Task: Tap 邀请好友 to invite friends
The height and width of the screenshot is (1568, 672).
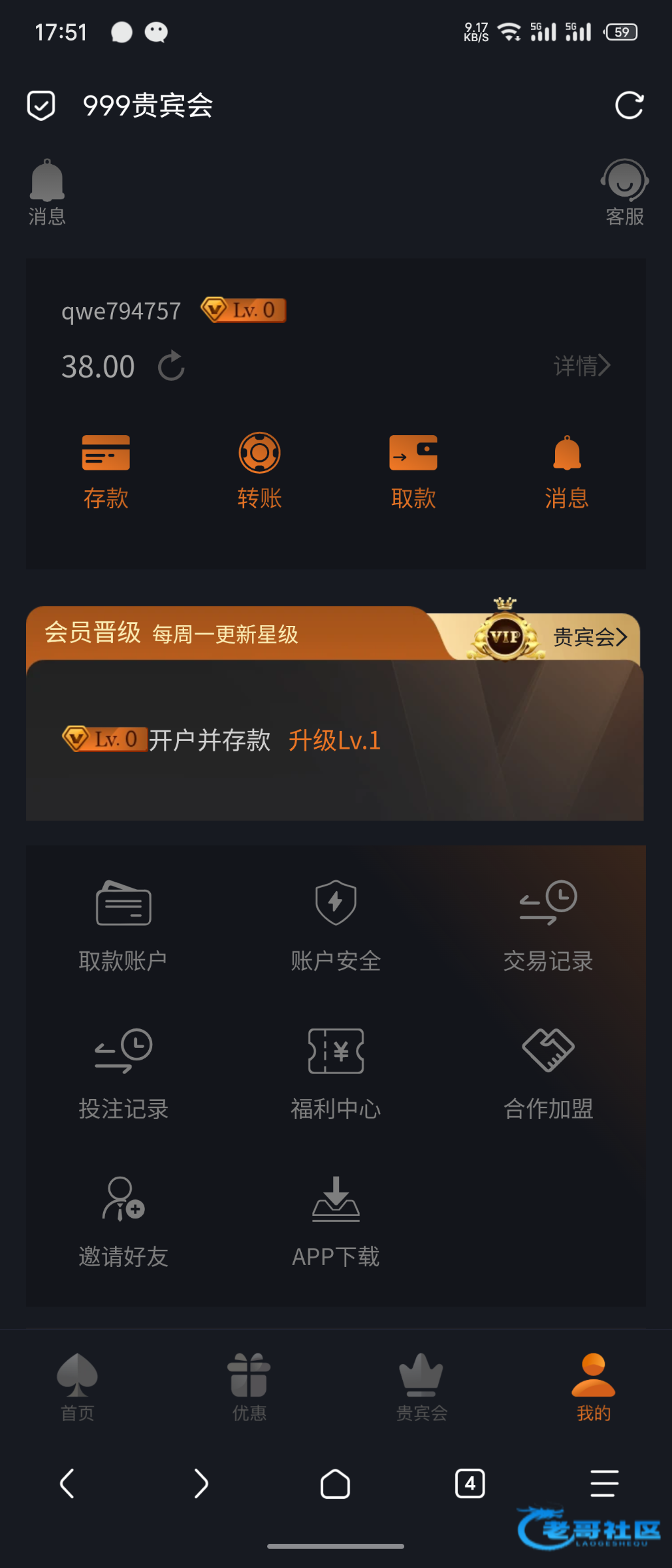Action: [x=123, y=1221]
